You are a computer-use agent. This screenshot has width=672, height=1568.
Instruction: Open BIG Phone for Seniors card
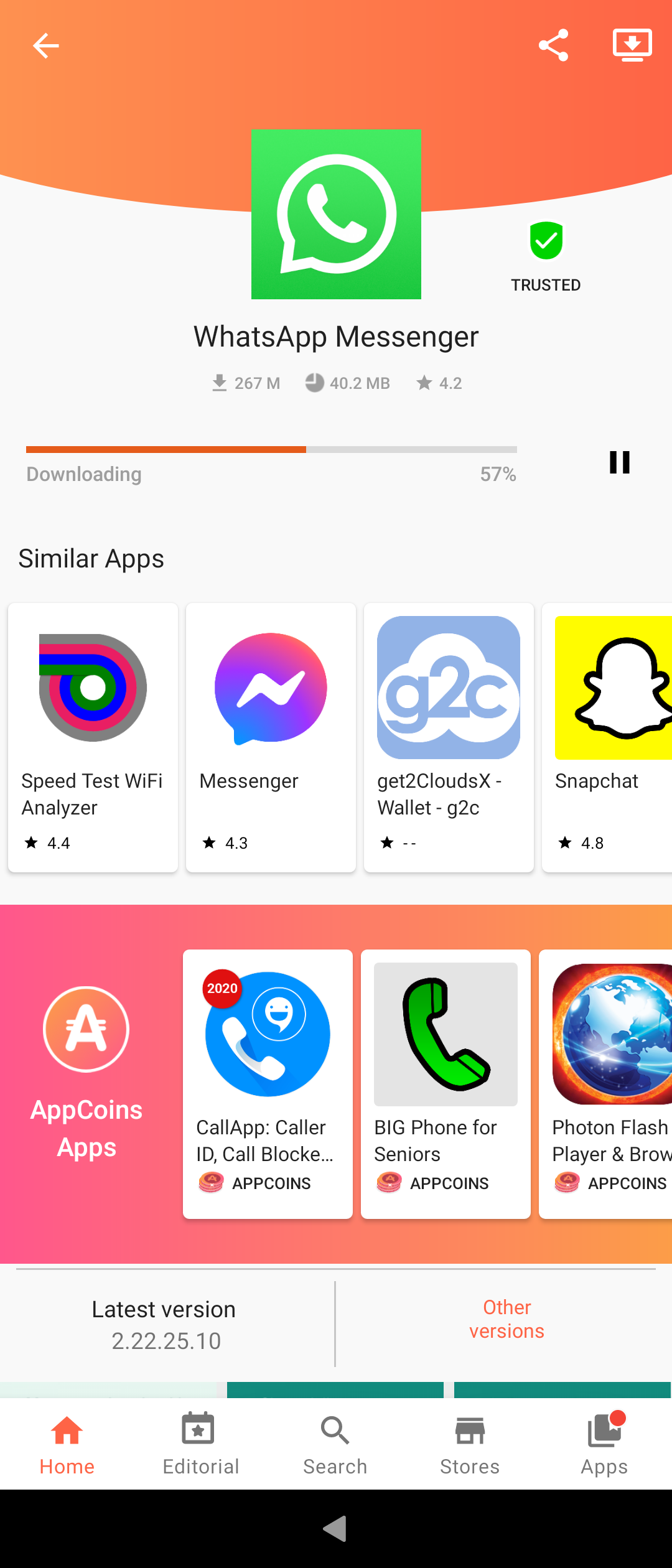click(x=446, y=1083)
